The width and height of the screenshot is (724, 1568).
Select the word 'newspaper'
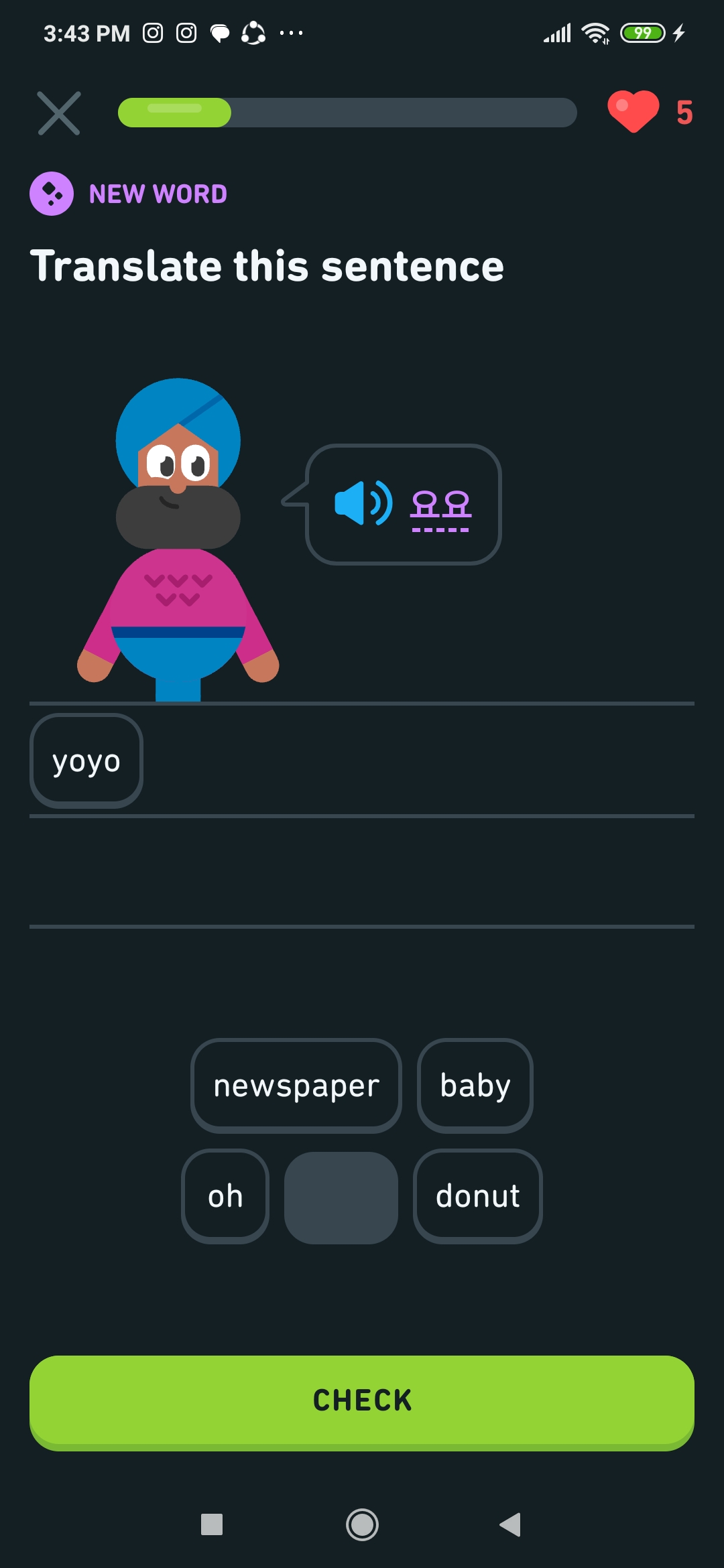pyautogui.click(x=296, y=1086)
